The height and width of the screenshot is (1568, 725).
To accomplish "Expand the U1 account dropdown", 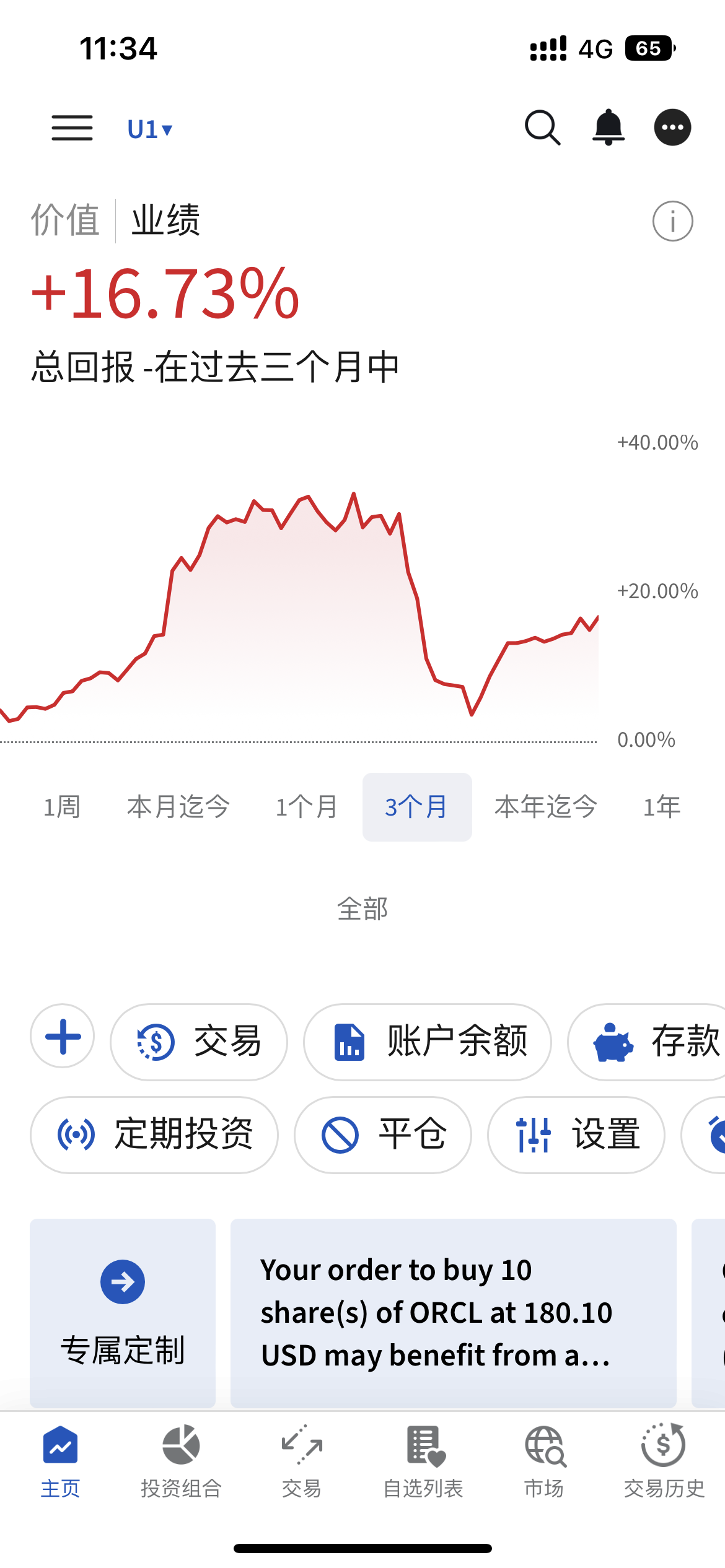I will pos(149,129).
